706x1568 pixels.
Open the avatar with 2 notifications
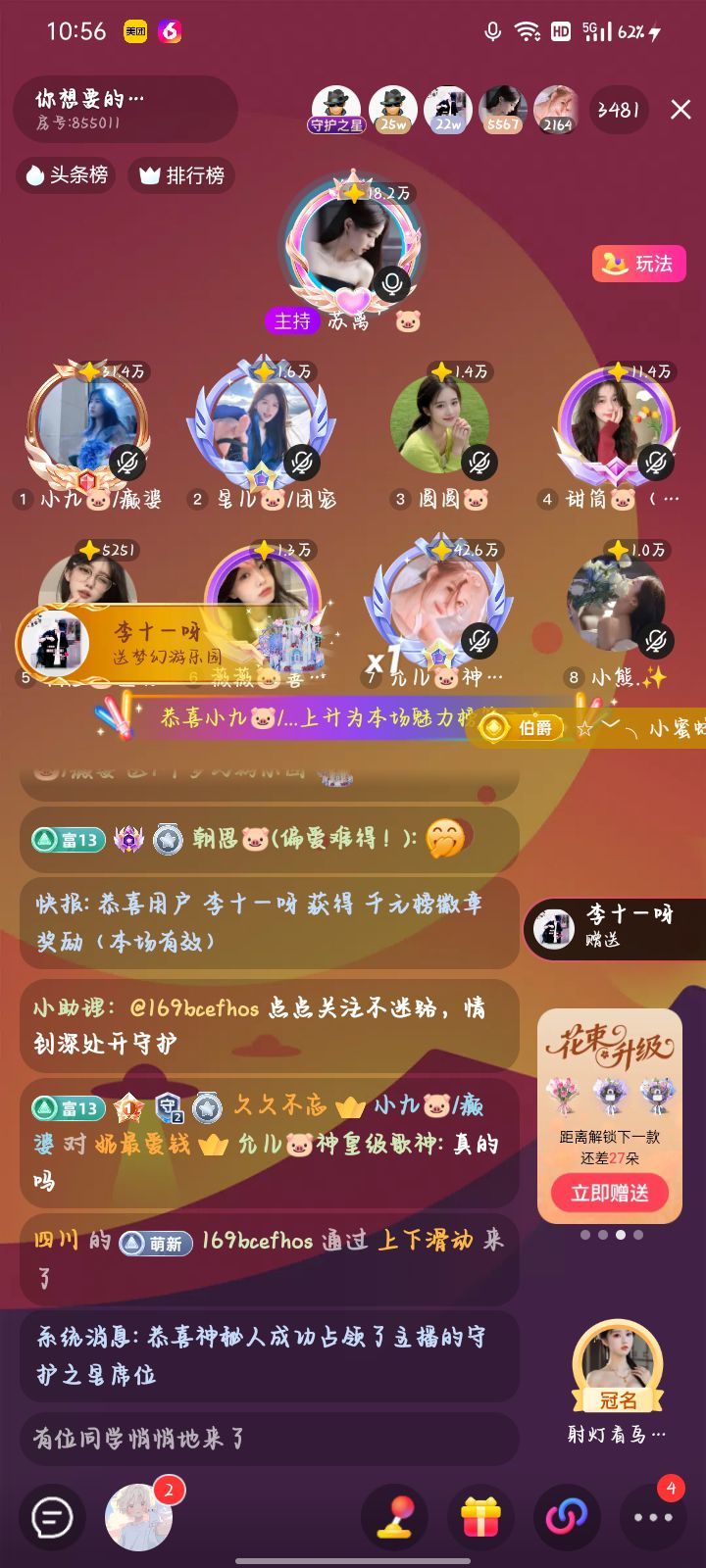(x=139, y=1518)
